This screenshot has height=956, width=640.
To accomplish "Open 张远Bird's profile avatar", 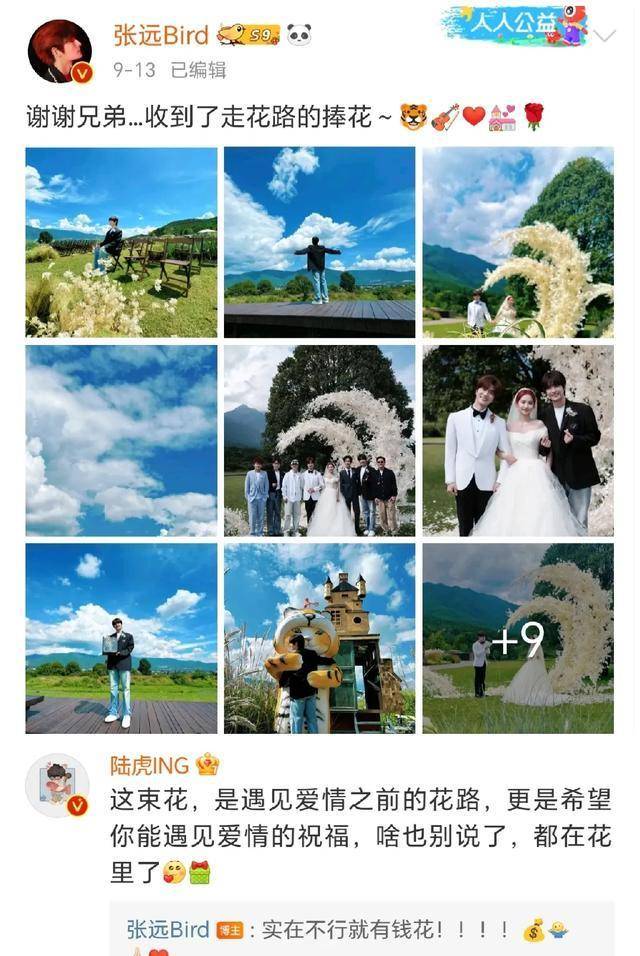I will (60, 51).
